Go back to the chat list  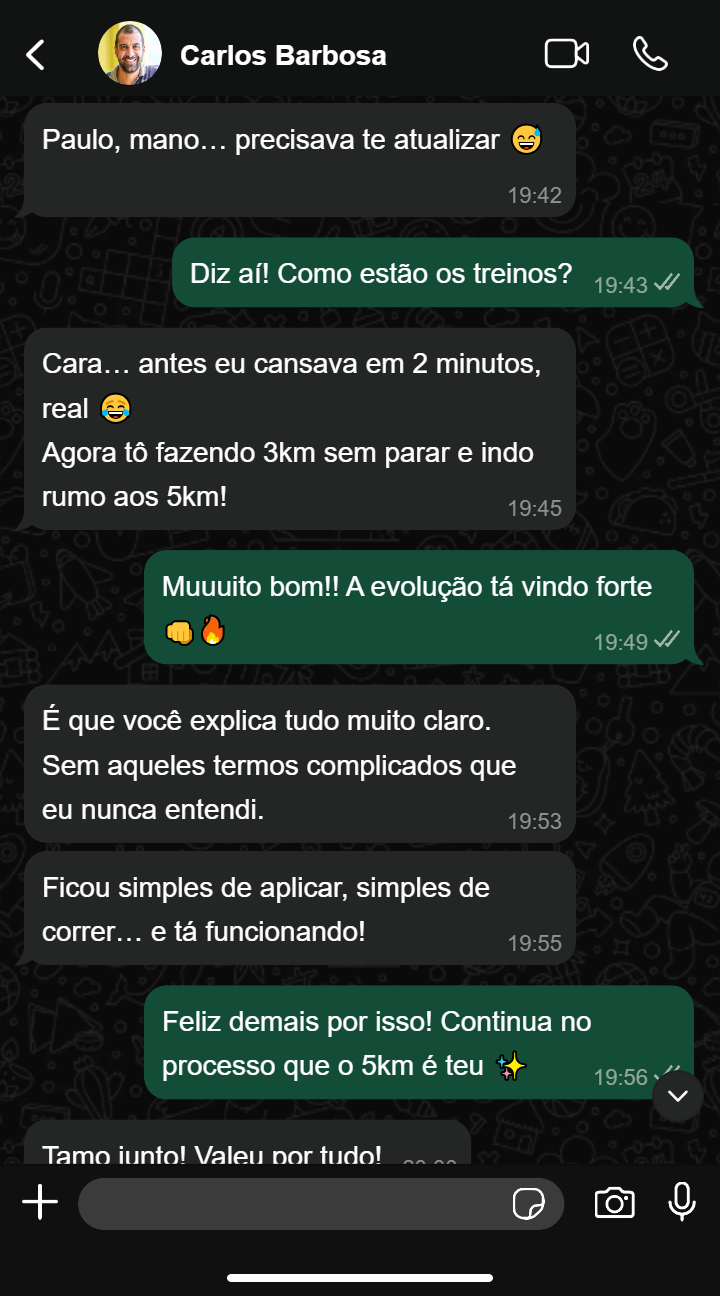tap(36, 55)
